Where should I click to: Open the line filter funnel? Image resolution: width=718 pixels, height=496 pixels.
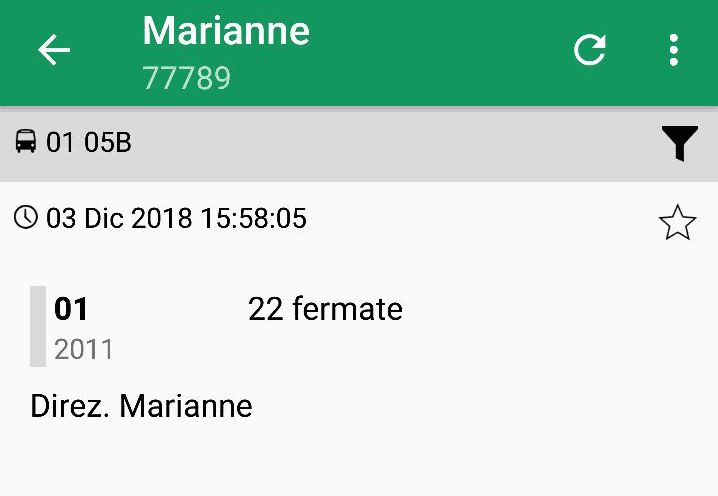[x=679, y=144]
